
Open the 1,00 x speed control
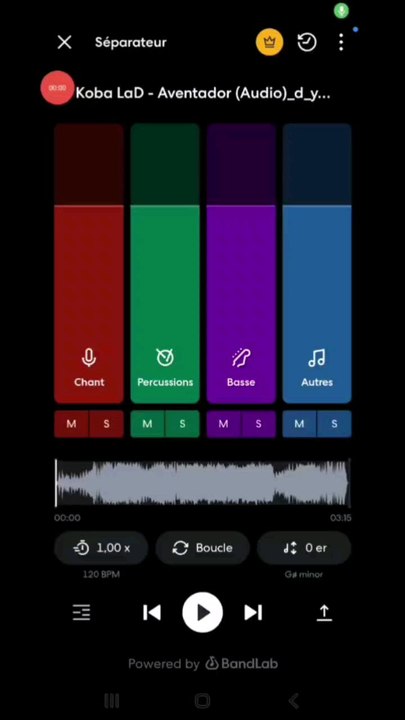[101, 548]
